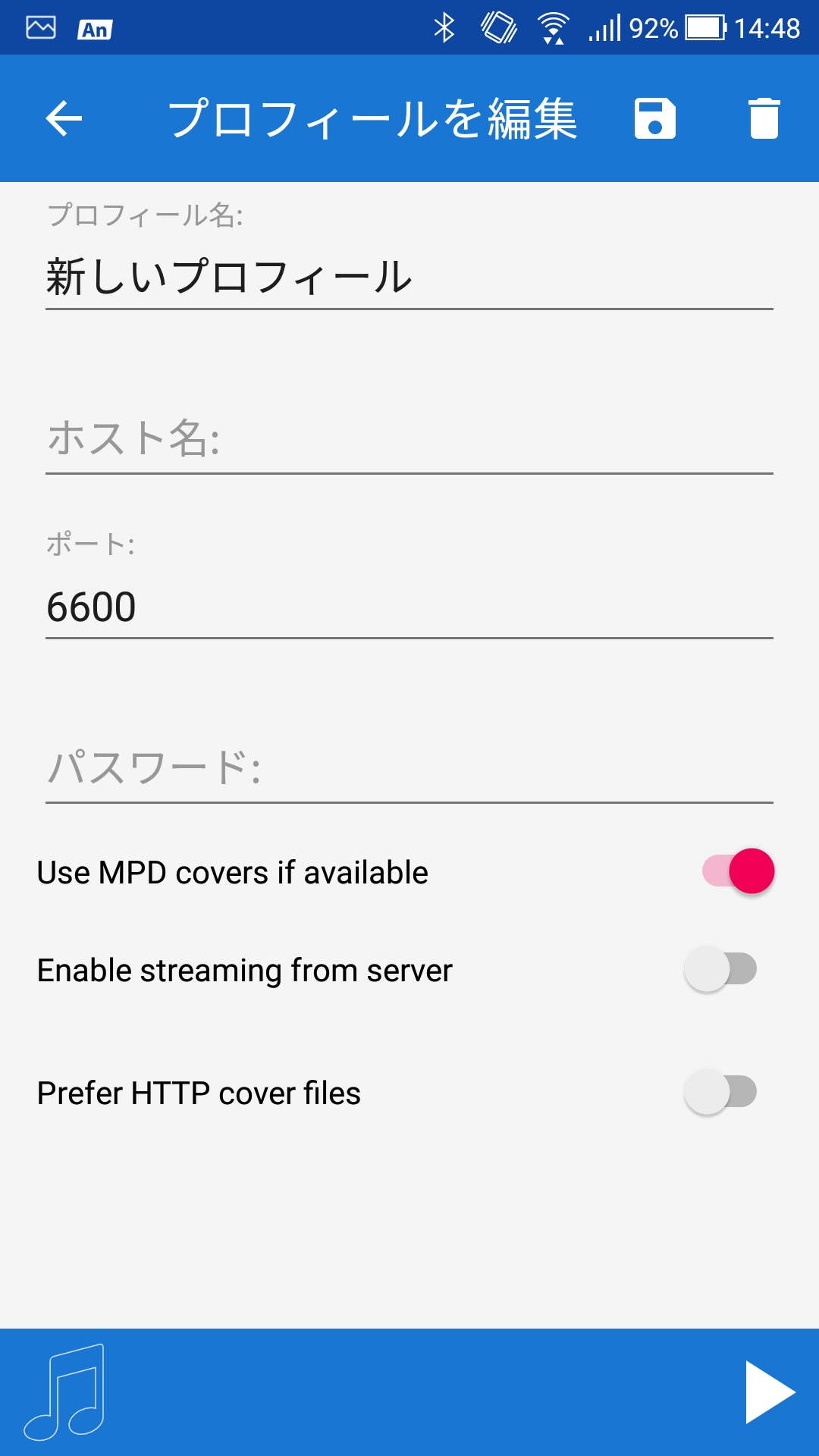This screenshot has height=1456, width=819.
Task: Turn on Prefer HTTP cover files
Action: (720, 1092)
